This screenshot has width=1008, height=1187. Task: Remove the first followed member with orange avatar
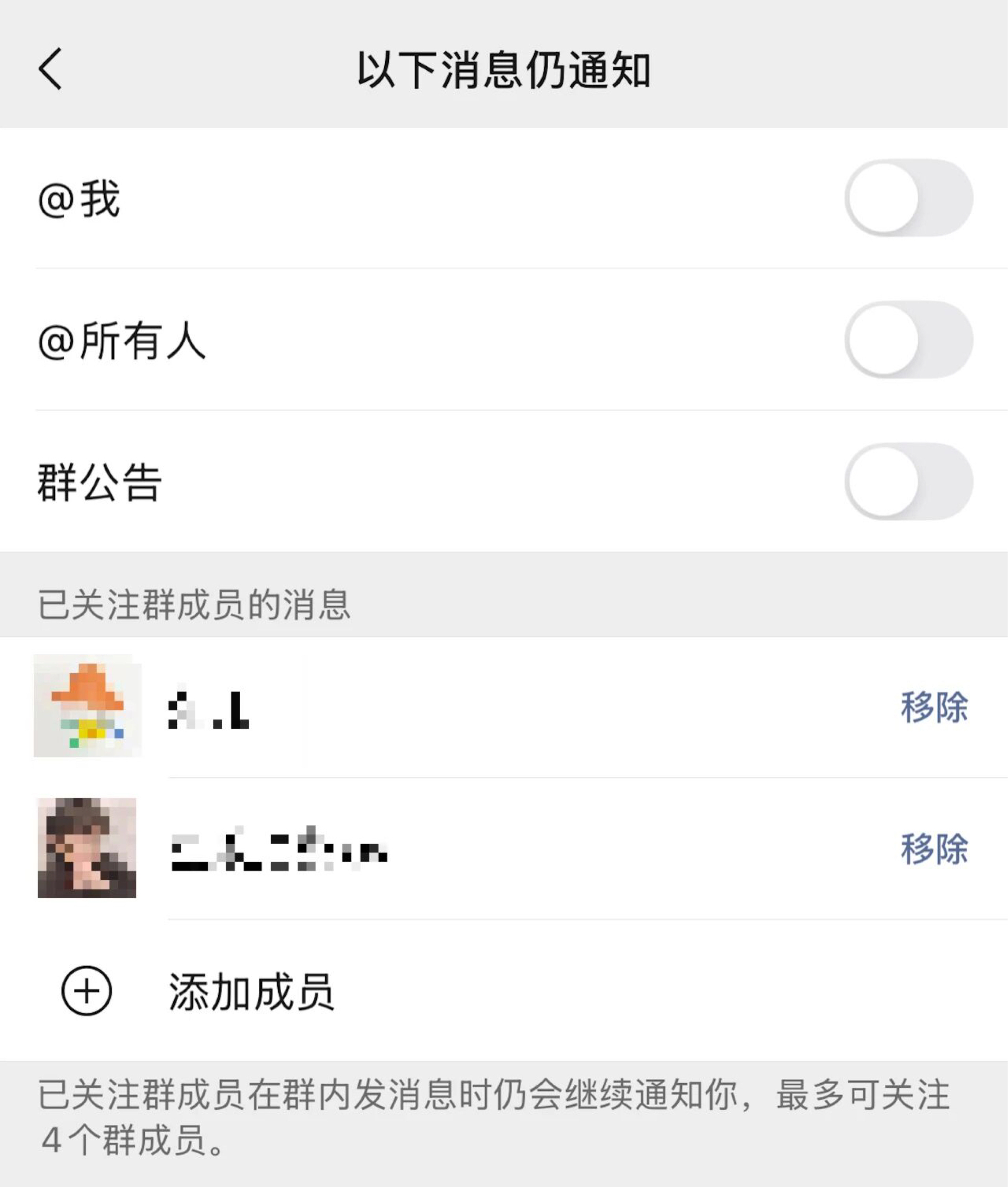tap(934, 707)
